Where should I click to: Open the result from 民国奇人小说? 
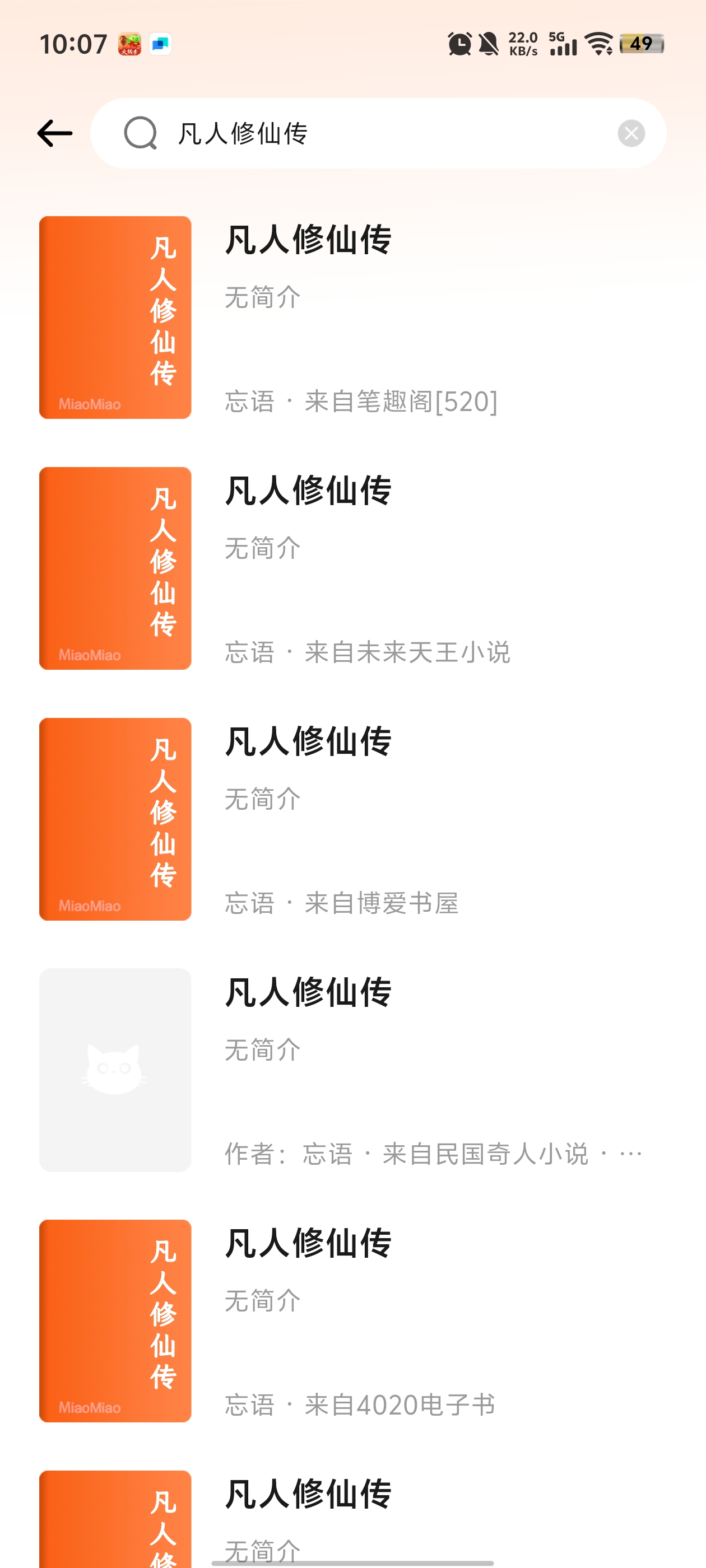point(354,1070)
